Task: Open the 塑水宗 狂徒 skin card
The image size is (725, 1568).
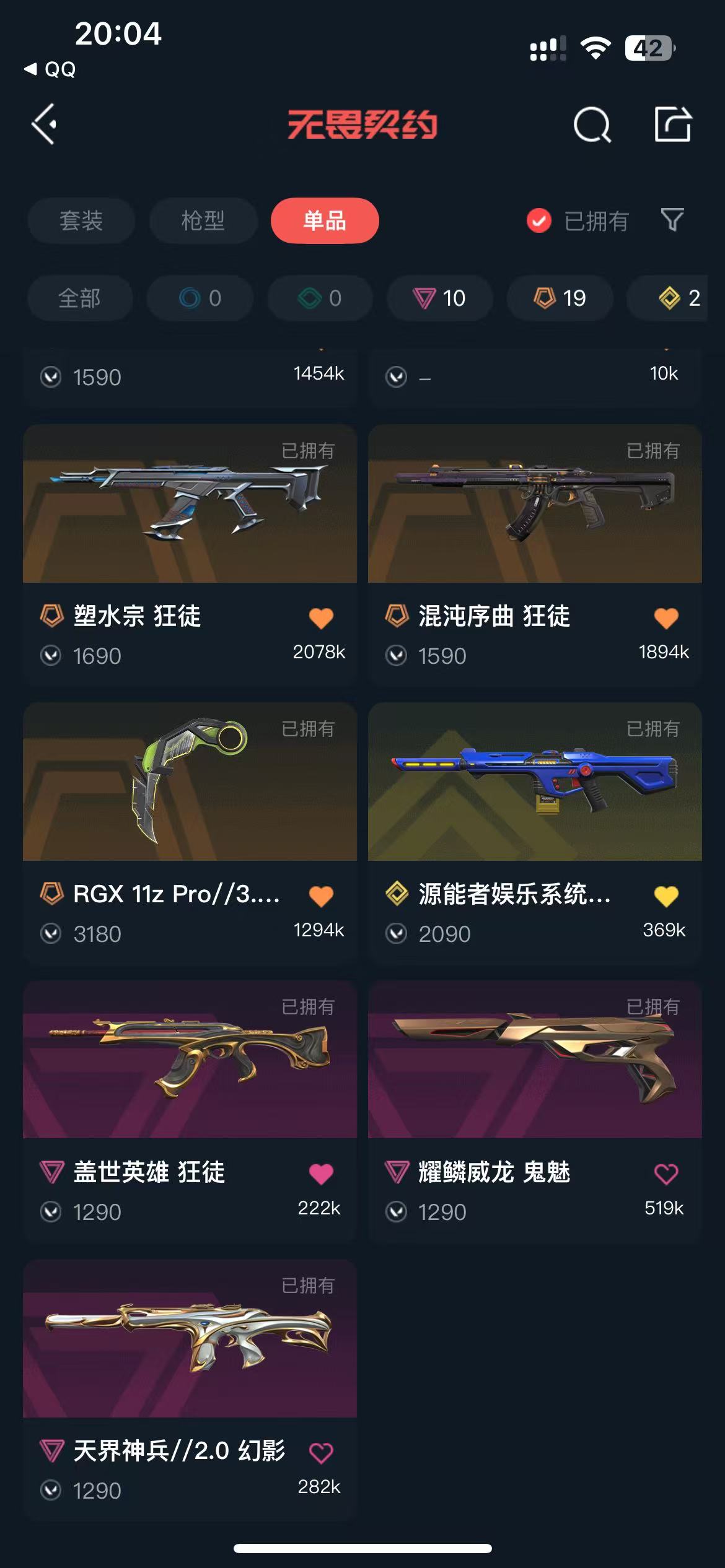Action: pyautogui.click(x=190, y=504)
